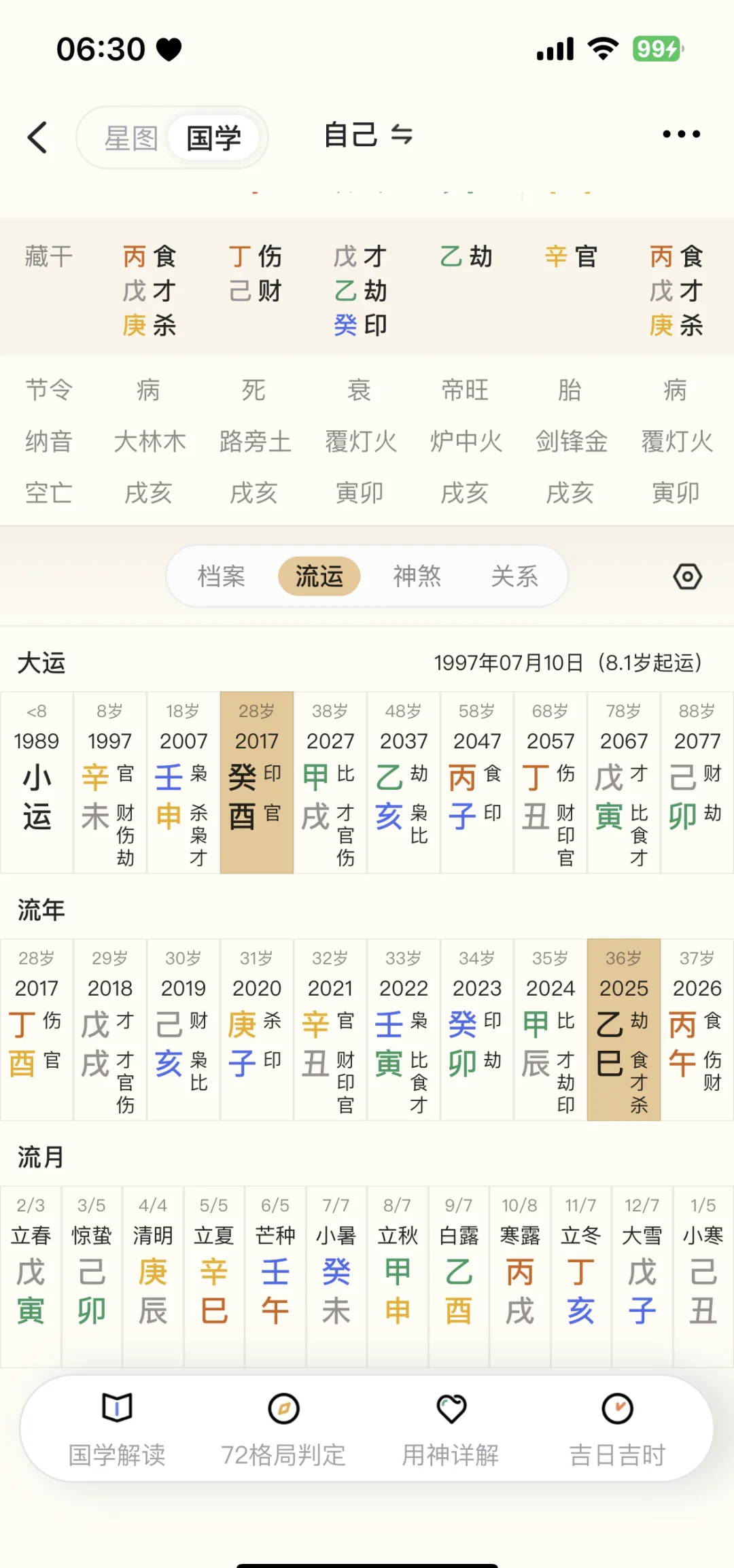Switch to the 神煞 tab

click(417, 576)
